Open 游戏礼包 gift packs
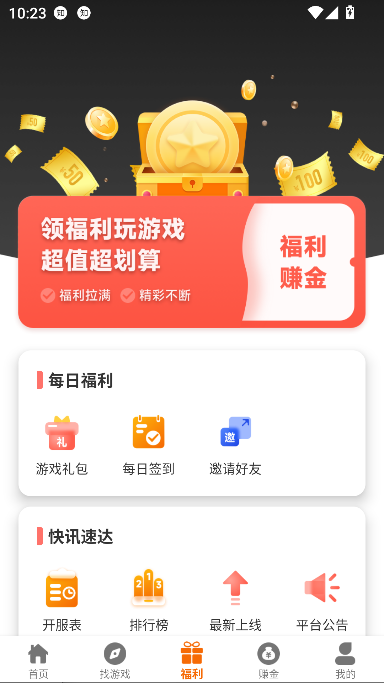384x683 pixels. [x=62, y=445]
